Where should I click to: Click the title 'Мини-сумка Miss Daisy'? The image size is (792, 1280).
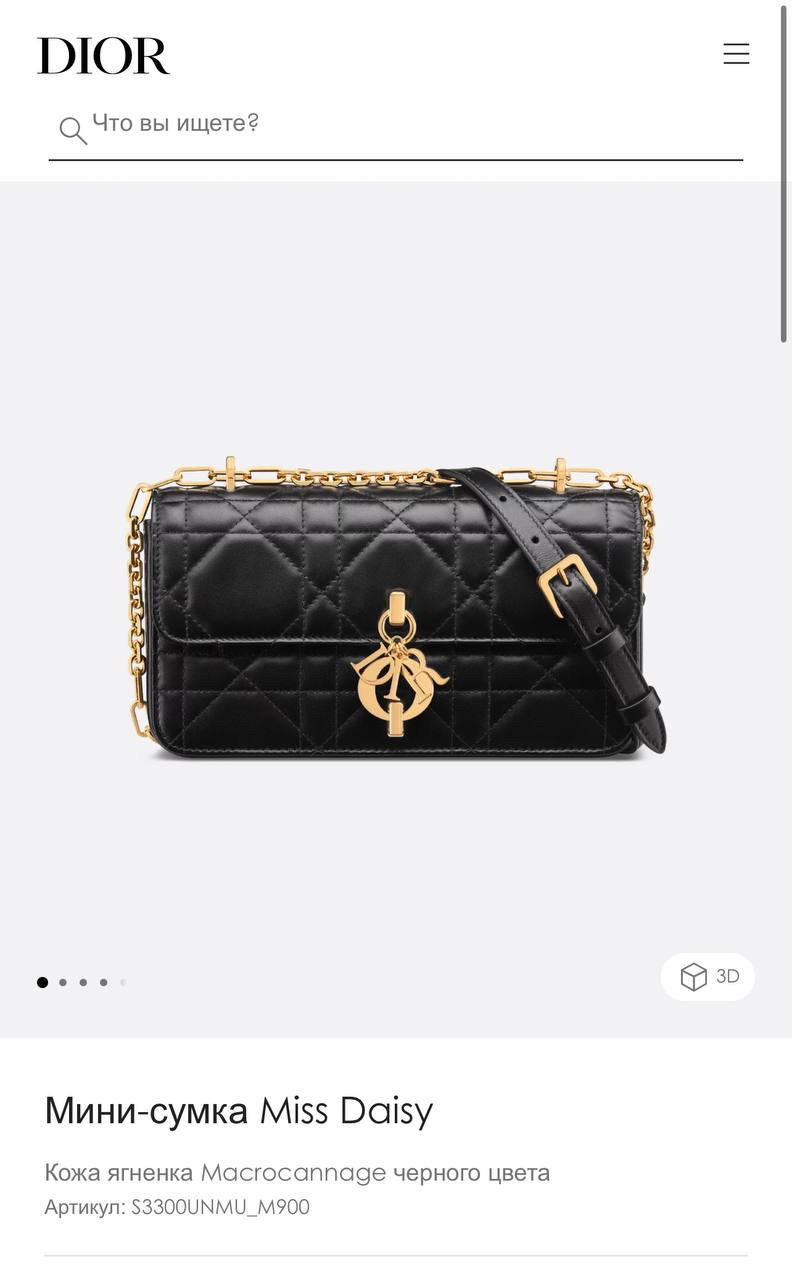[x=239, y=1109]
